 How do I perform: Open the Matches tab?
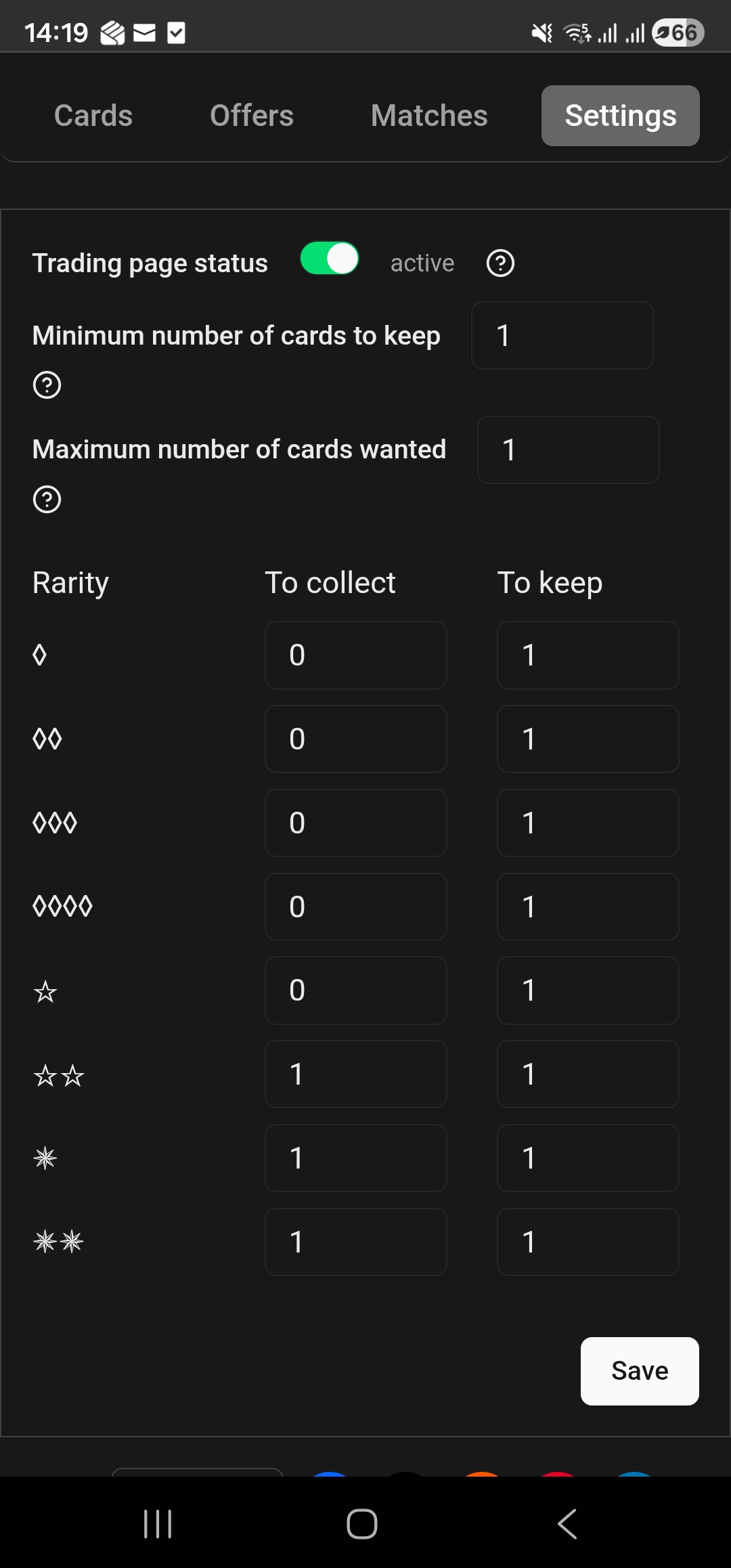429,116
